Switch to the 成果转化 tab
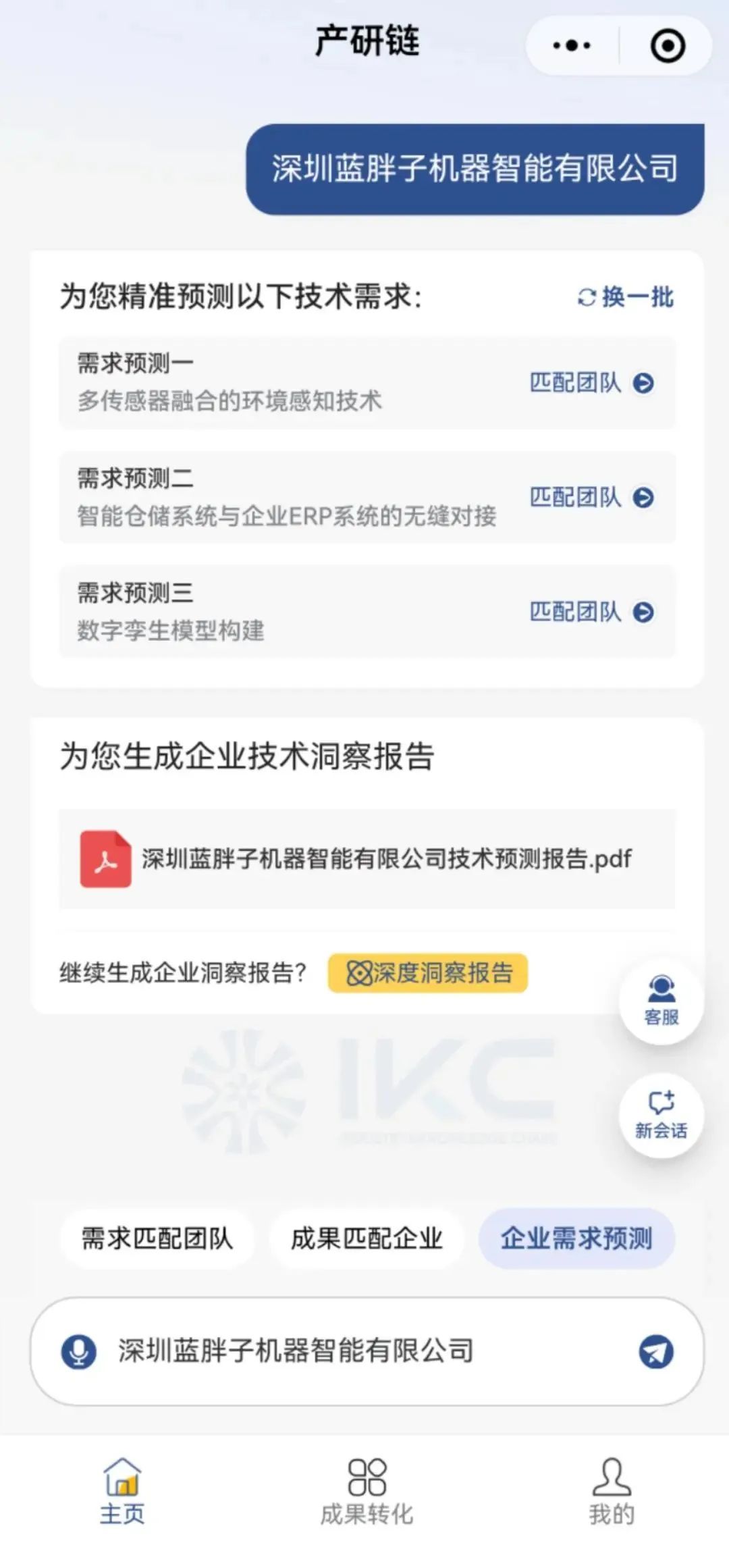729x1568 pixels. [x=367, y=1491]
